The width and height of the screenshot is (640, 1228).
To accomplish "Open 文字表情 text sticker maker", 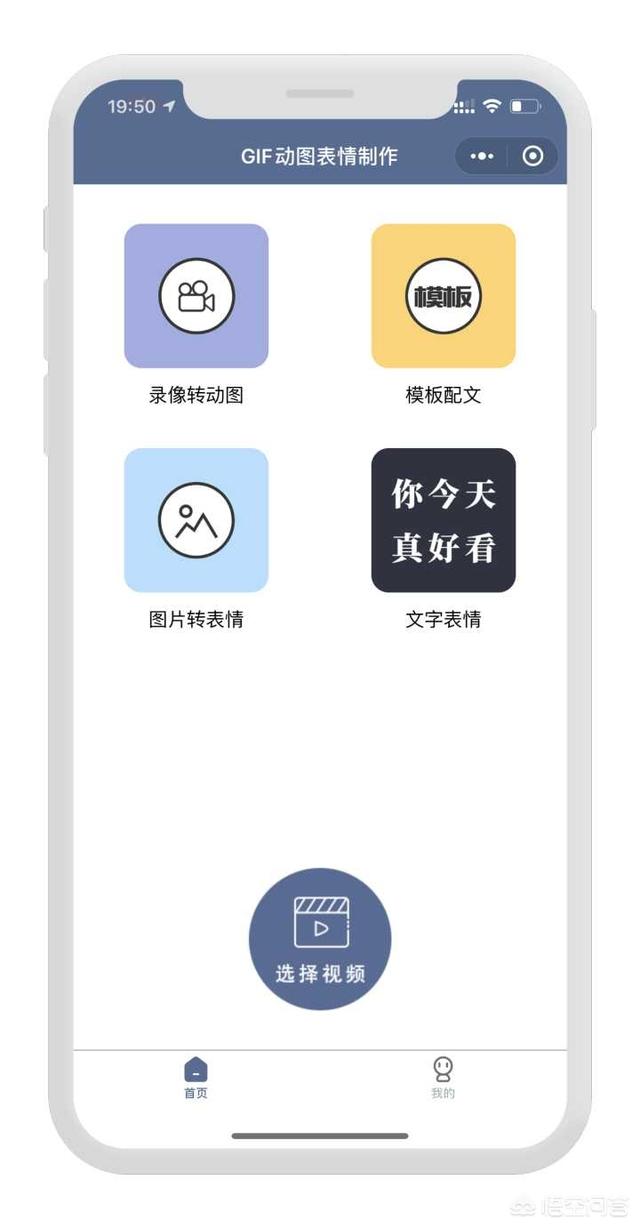I will (x=443, y=520).
